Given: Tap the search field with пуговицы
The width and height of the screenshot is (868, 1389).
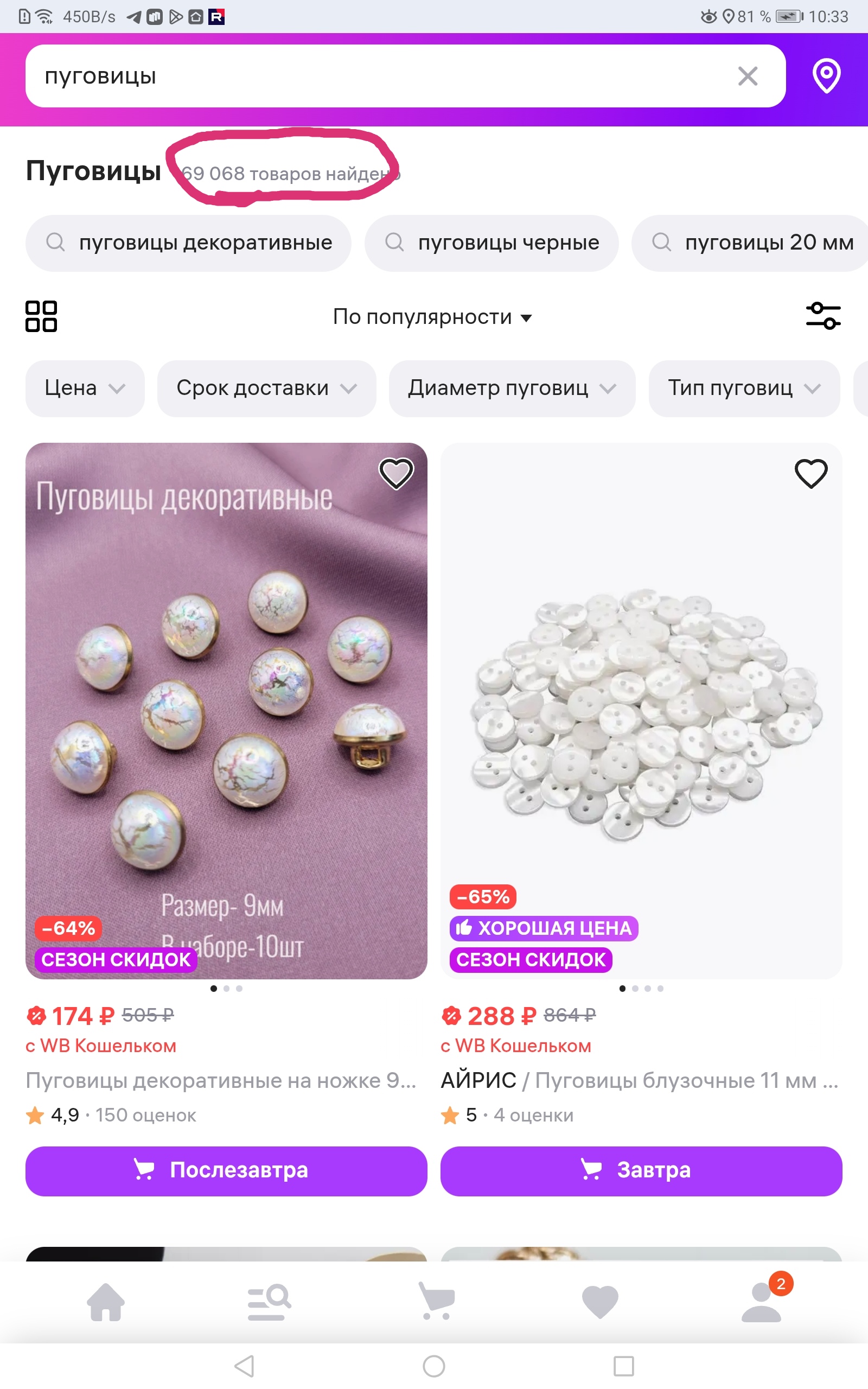Looking at the screenshot, I should 373,76.
